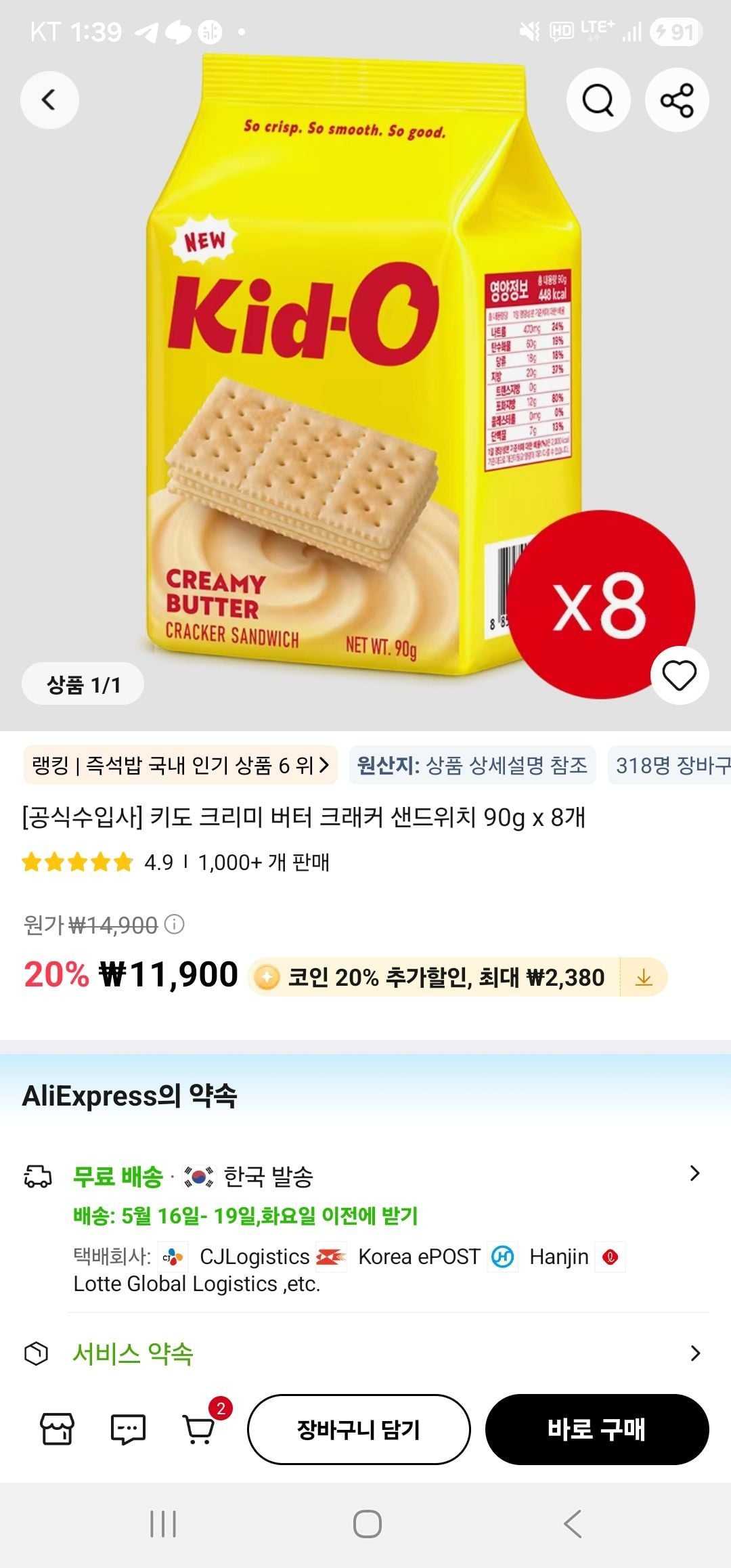Open the shopping cart with 2 items
Image resolution: width=731 pixels, height=1568 pixels.
point(200,1427)
